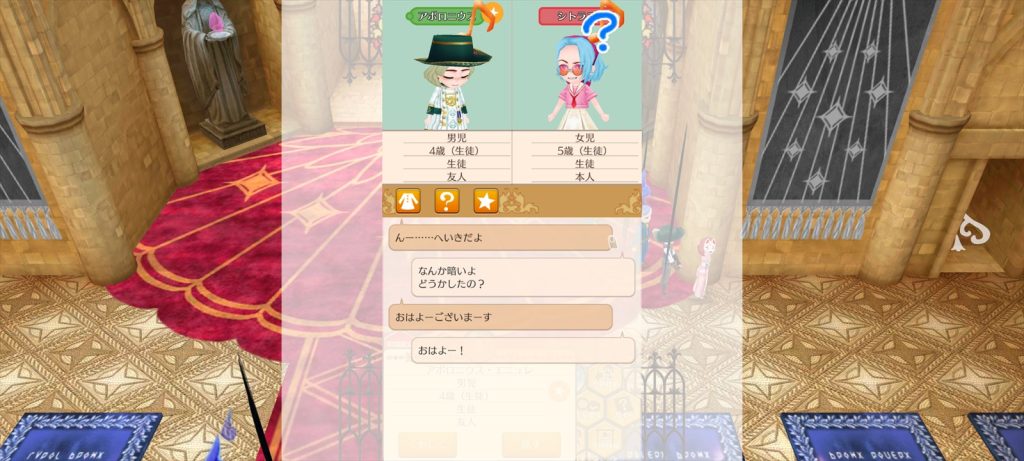Tap the star favorite icon
Image resolution: width=1024 pixels, height=461 pixels.
tap(485, 200)
